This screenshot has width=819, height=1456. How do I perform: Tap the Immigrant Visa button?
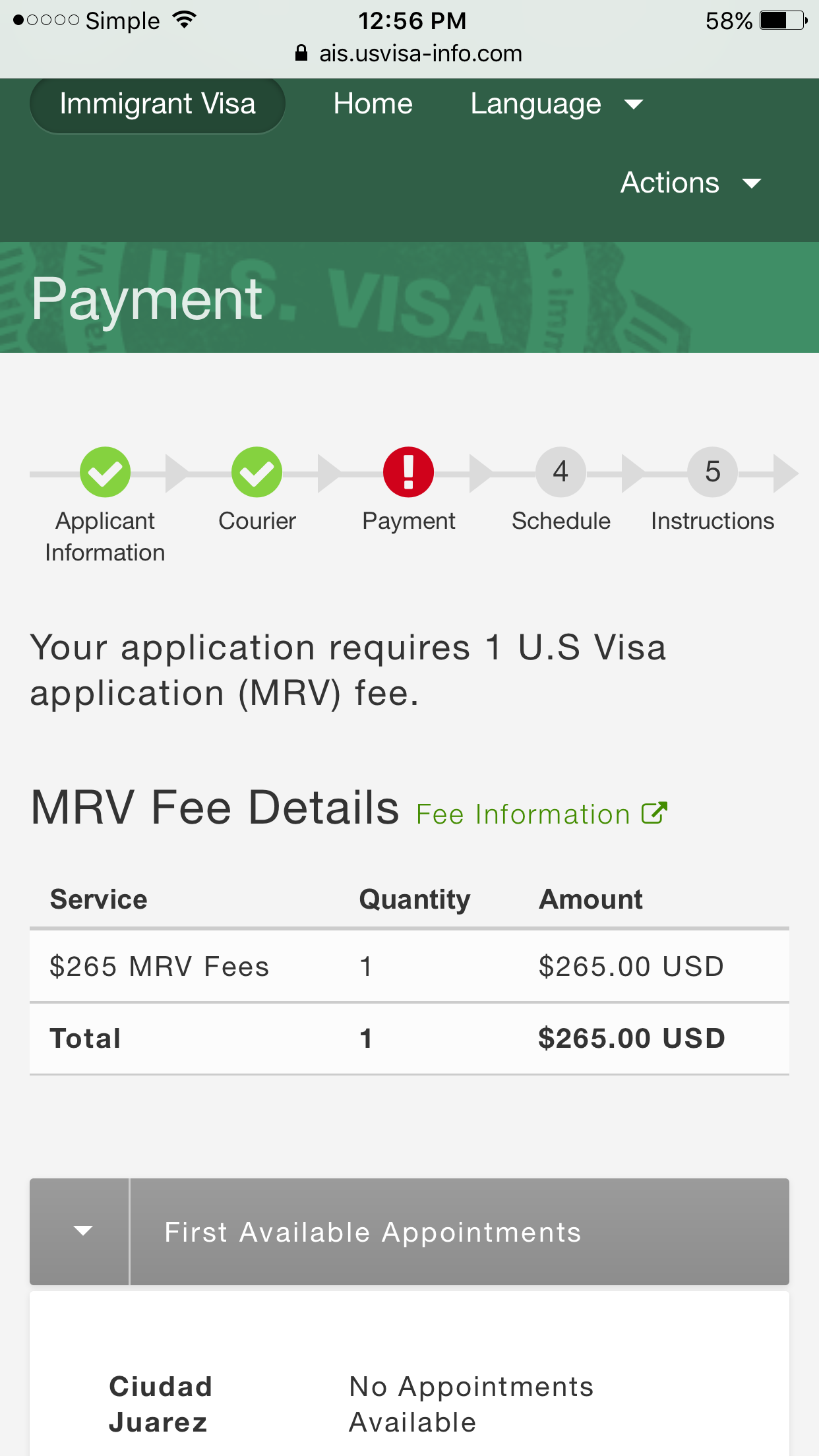pos(157,104)
